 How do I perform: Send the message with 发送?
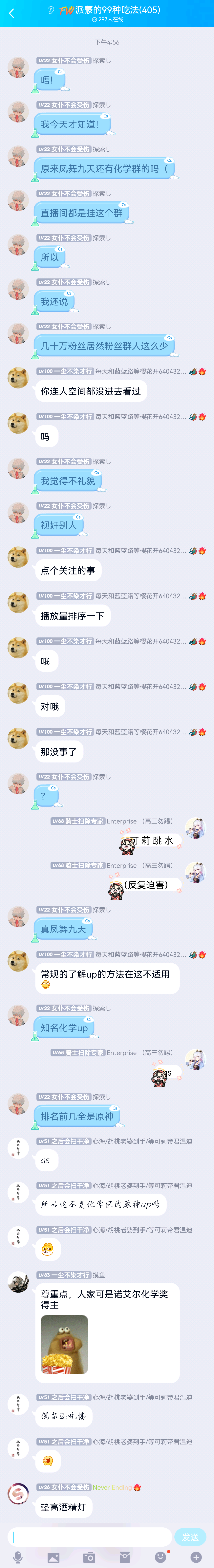click(190, 1537)
